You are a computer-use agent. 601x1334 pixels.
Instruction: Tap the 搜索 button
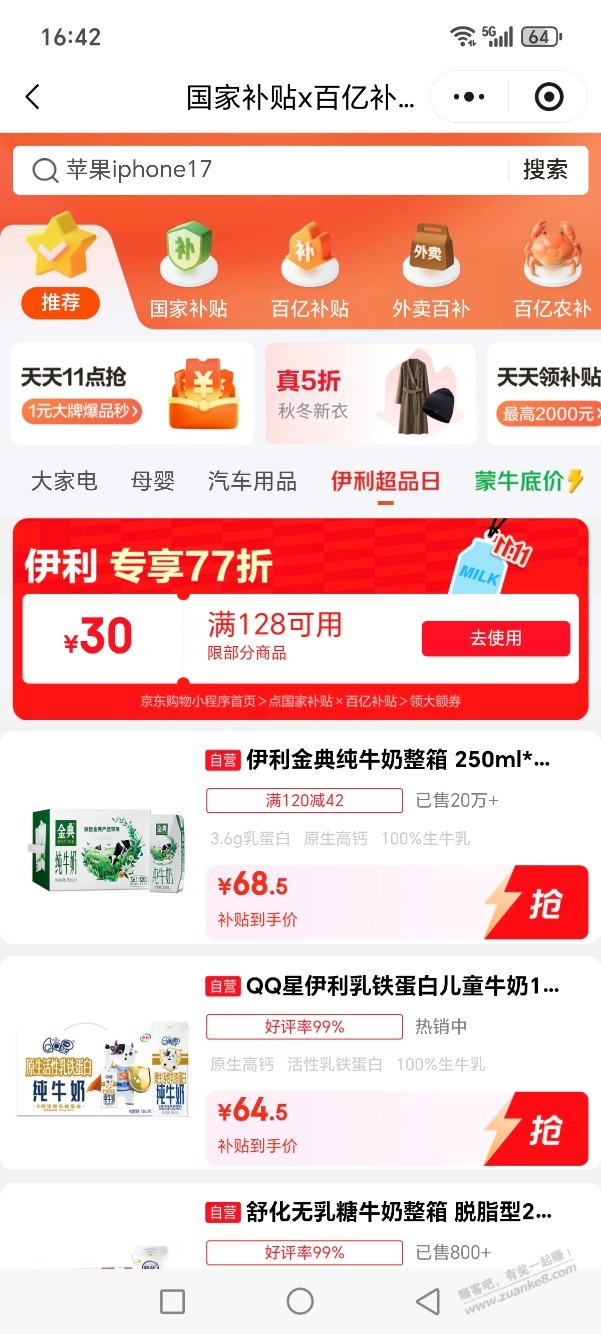click(x=545, y=170)
